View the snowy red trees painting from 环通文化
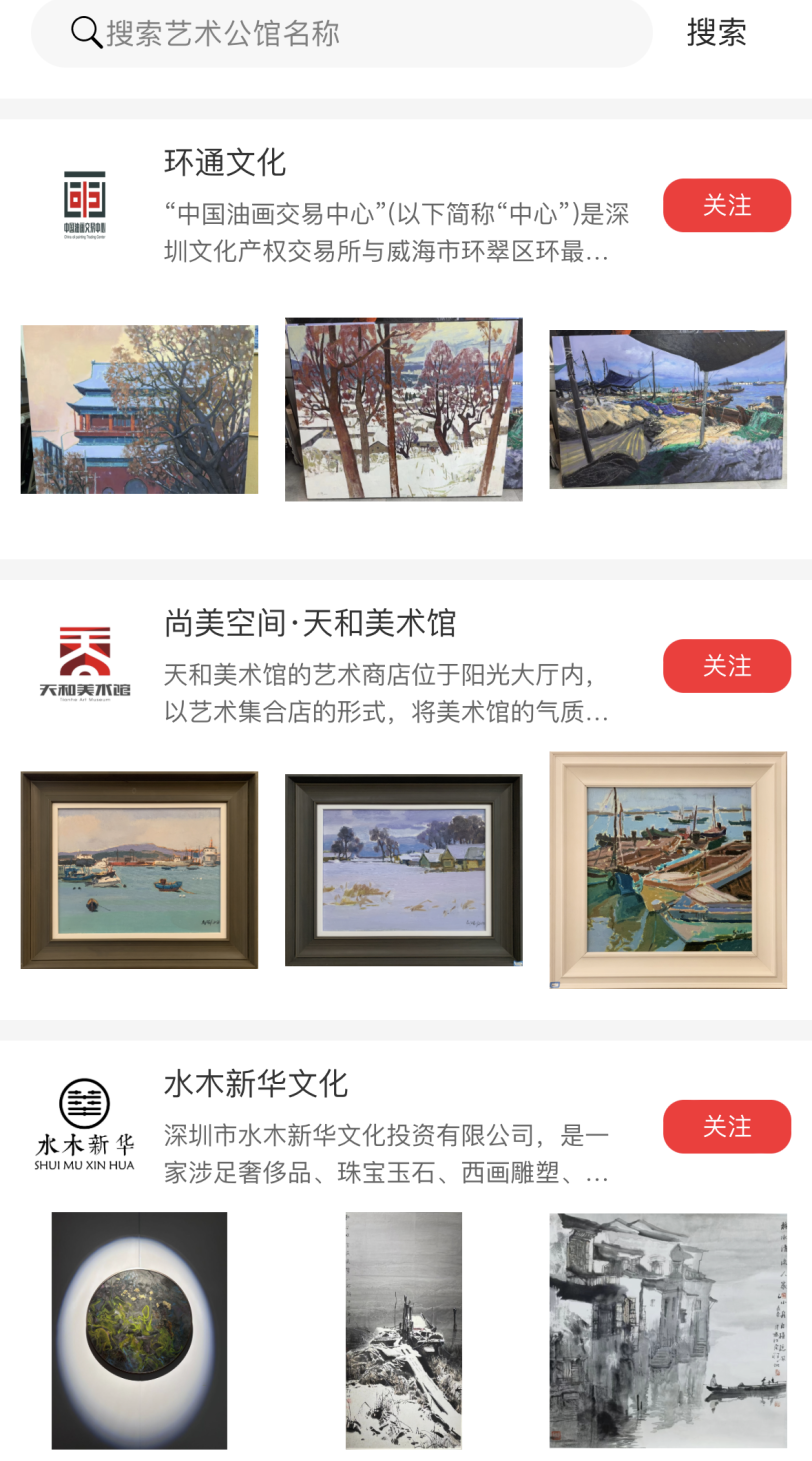Image resolution: width=812 pixels, height=1461 pixels. [x=403, y=409]
